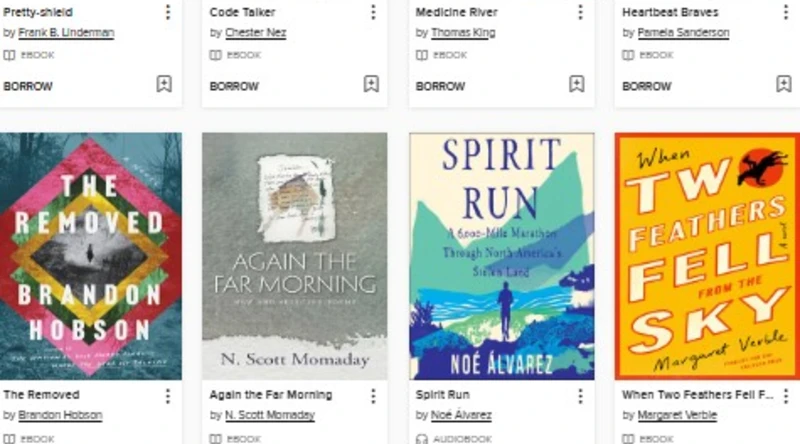
Task: Open Pamela Sanderson's author page
Action: [x=683, y=33]
